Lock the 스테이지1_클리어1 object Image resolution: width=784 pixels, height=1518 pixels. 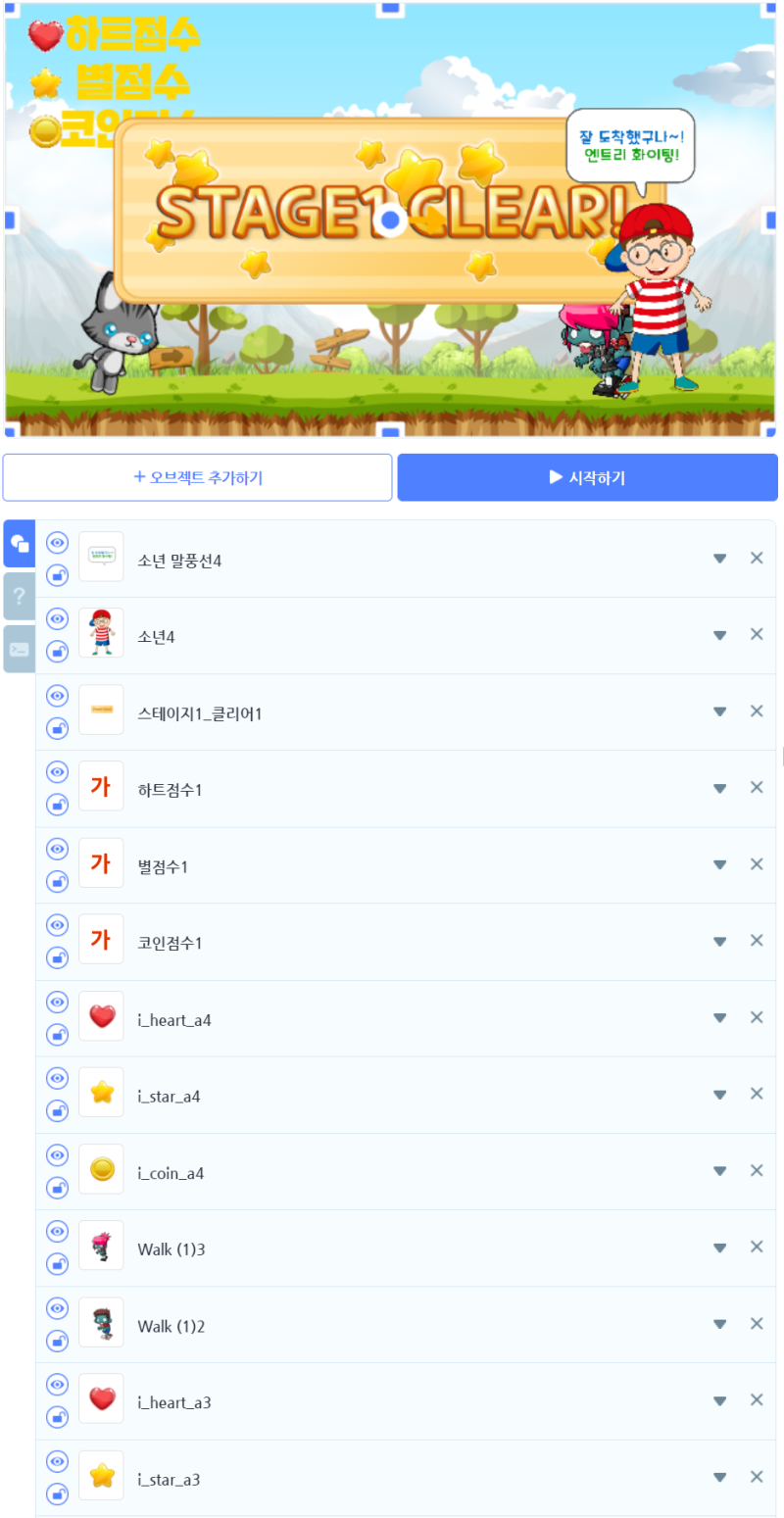57,728
